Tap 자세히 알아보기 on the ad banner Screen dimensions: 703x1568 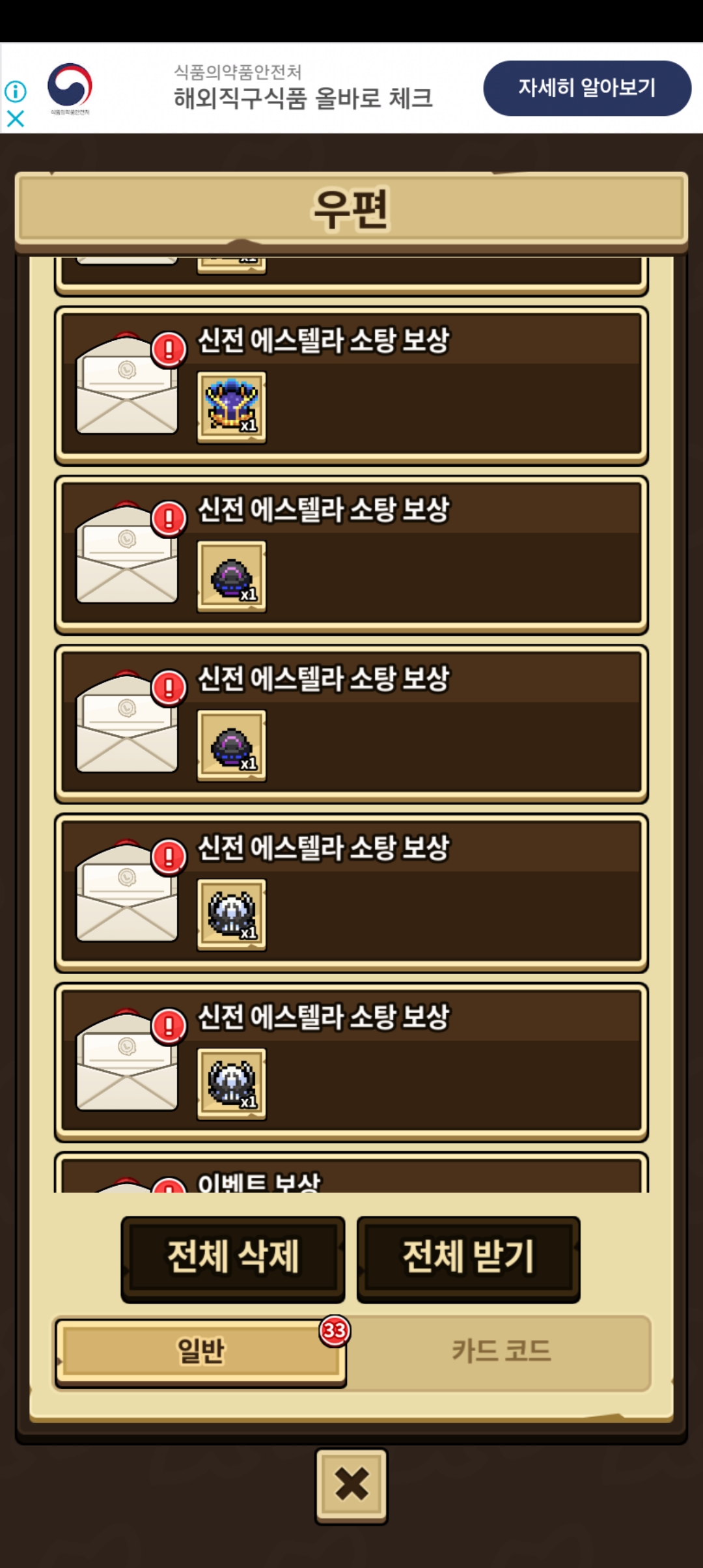click(x=586, y=88)
